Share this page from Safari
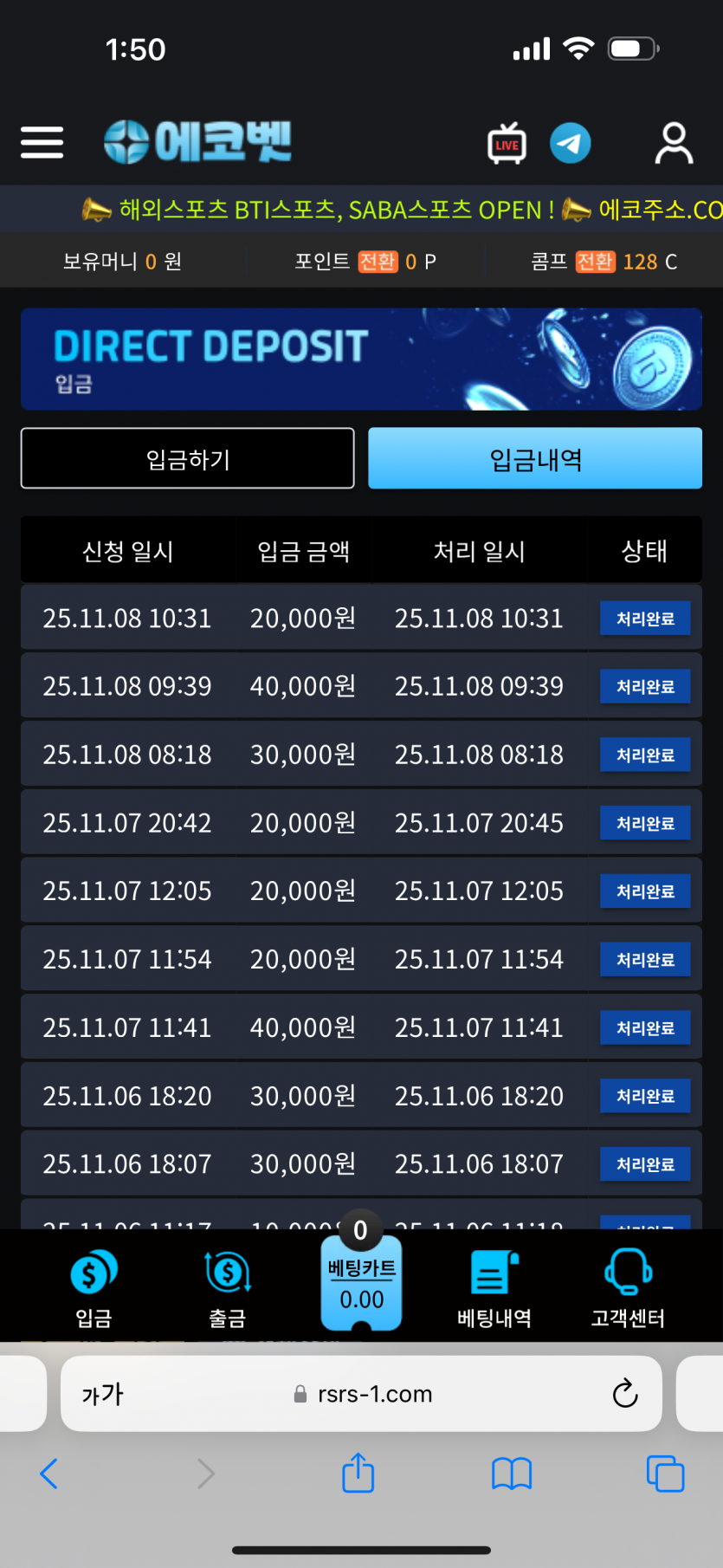The width and height of the screenshot is (723, 1568). coord(358,1474)
